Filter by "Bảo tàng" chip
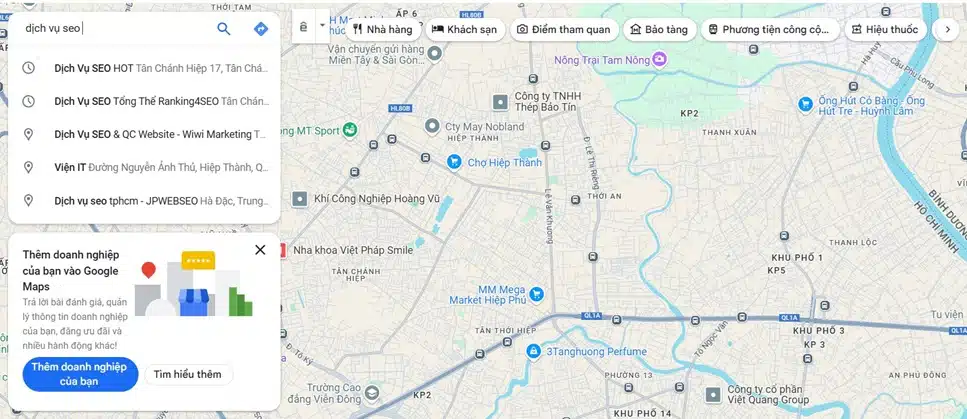Screen dimensions: 967x419 coord(658,29)
